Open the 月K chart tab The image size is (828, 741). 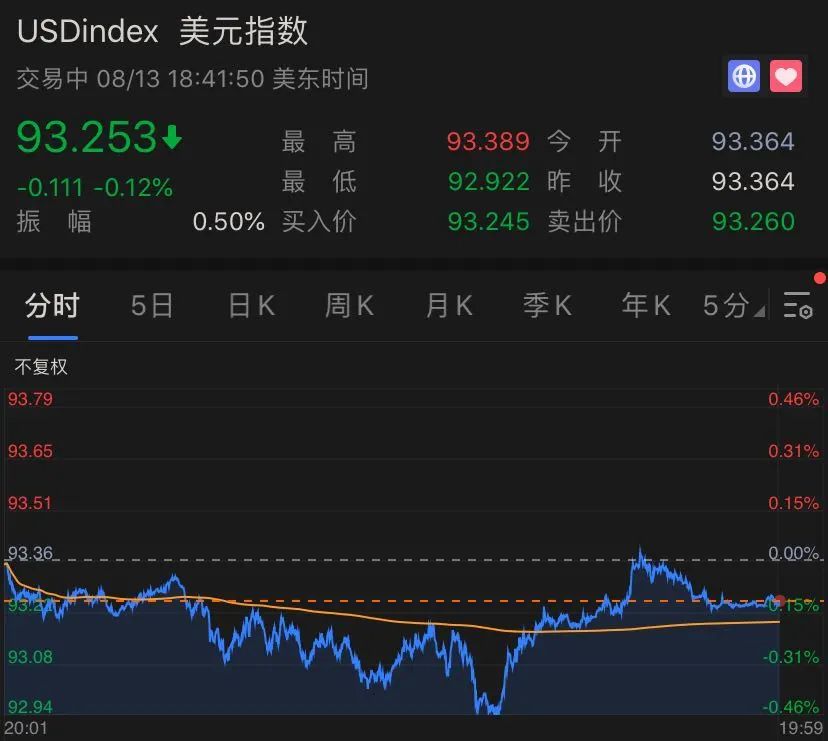point(449,306)
